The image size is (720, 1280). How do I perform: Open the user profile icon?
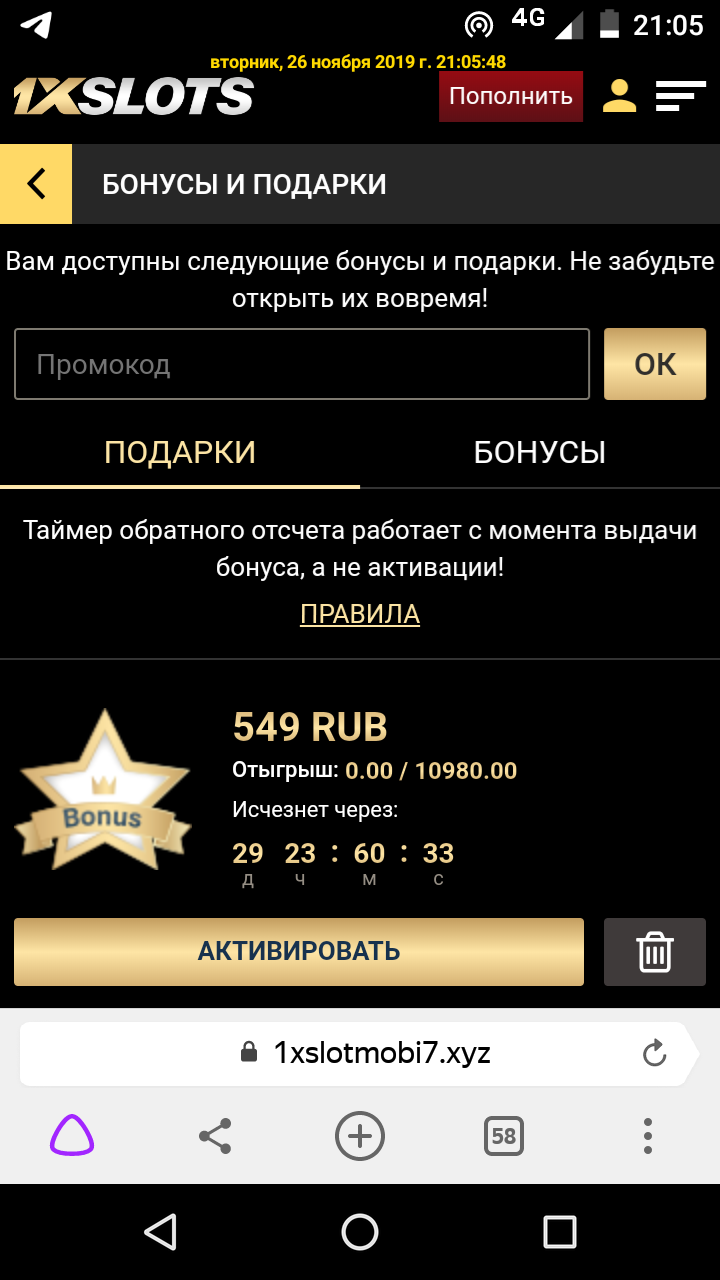click(619, 96)
